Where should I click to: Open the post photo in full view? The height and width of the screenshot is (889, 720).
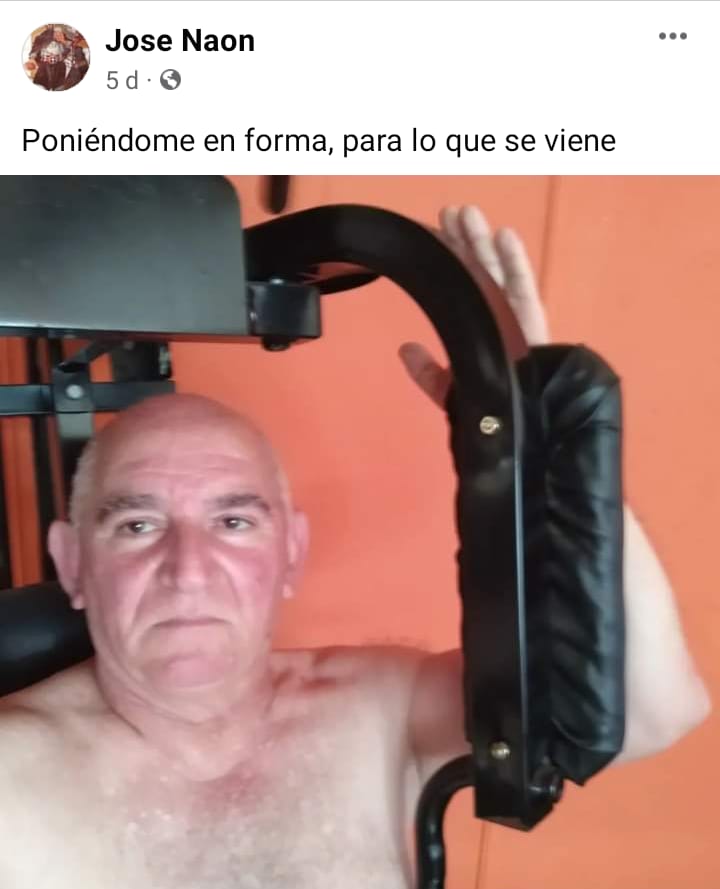(360, 530)
